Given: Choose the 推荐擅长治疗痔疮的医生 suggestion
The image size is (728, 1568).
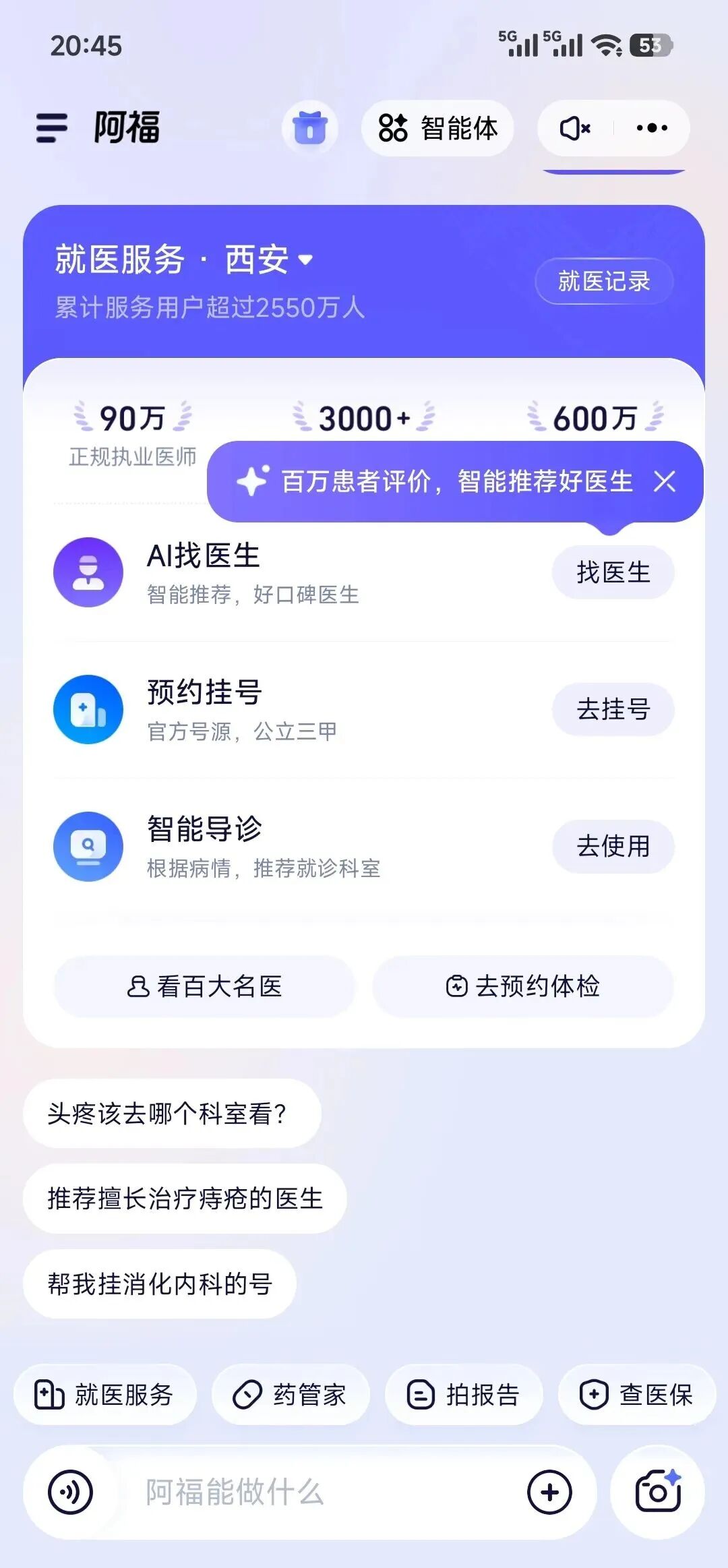Looking at the screenshot, I should coord(185,1199).
